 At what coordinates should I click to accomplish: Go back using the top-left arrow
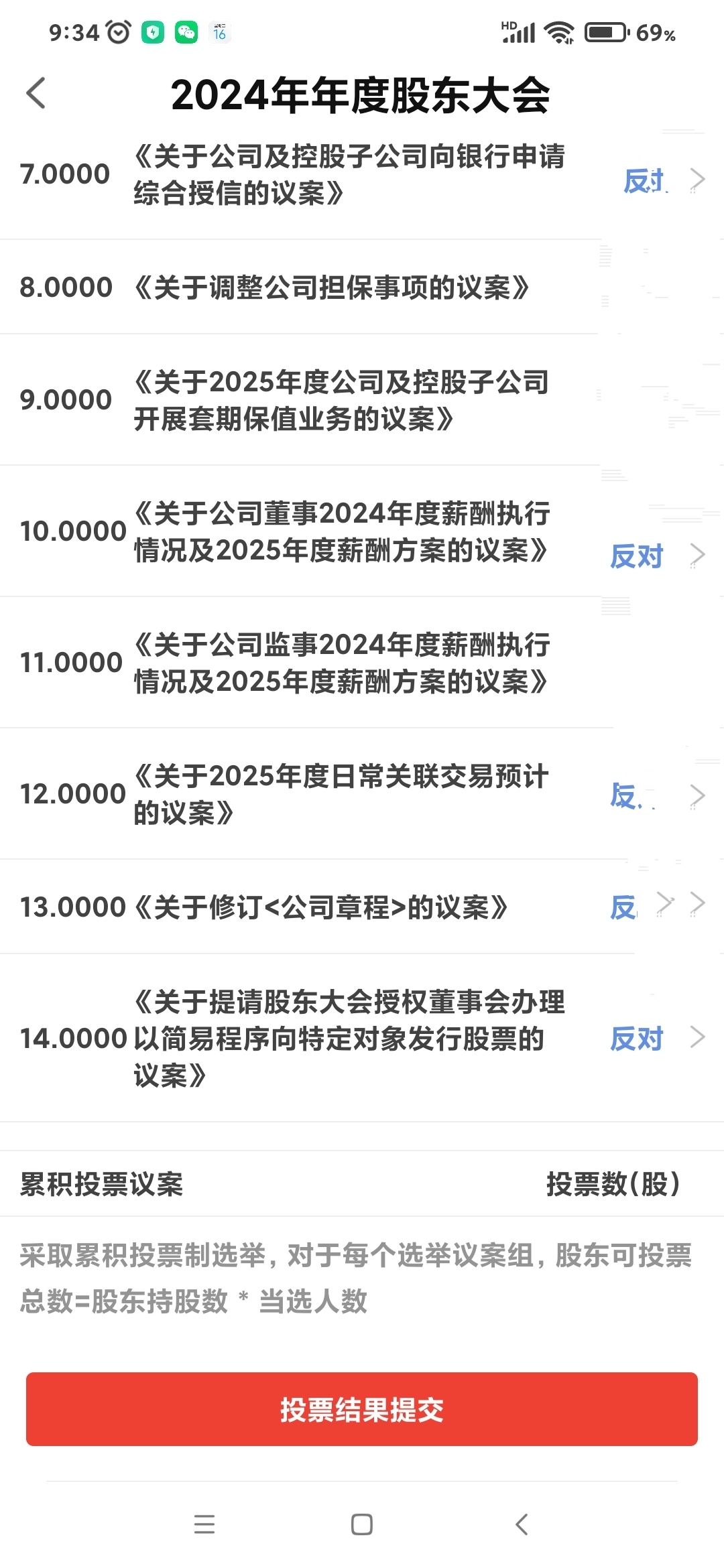coord(36,93)
